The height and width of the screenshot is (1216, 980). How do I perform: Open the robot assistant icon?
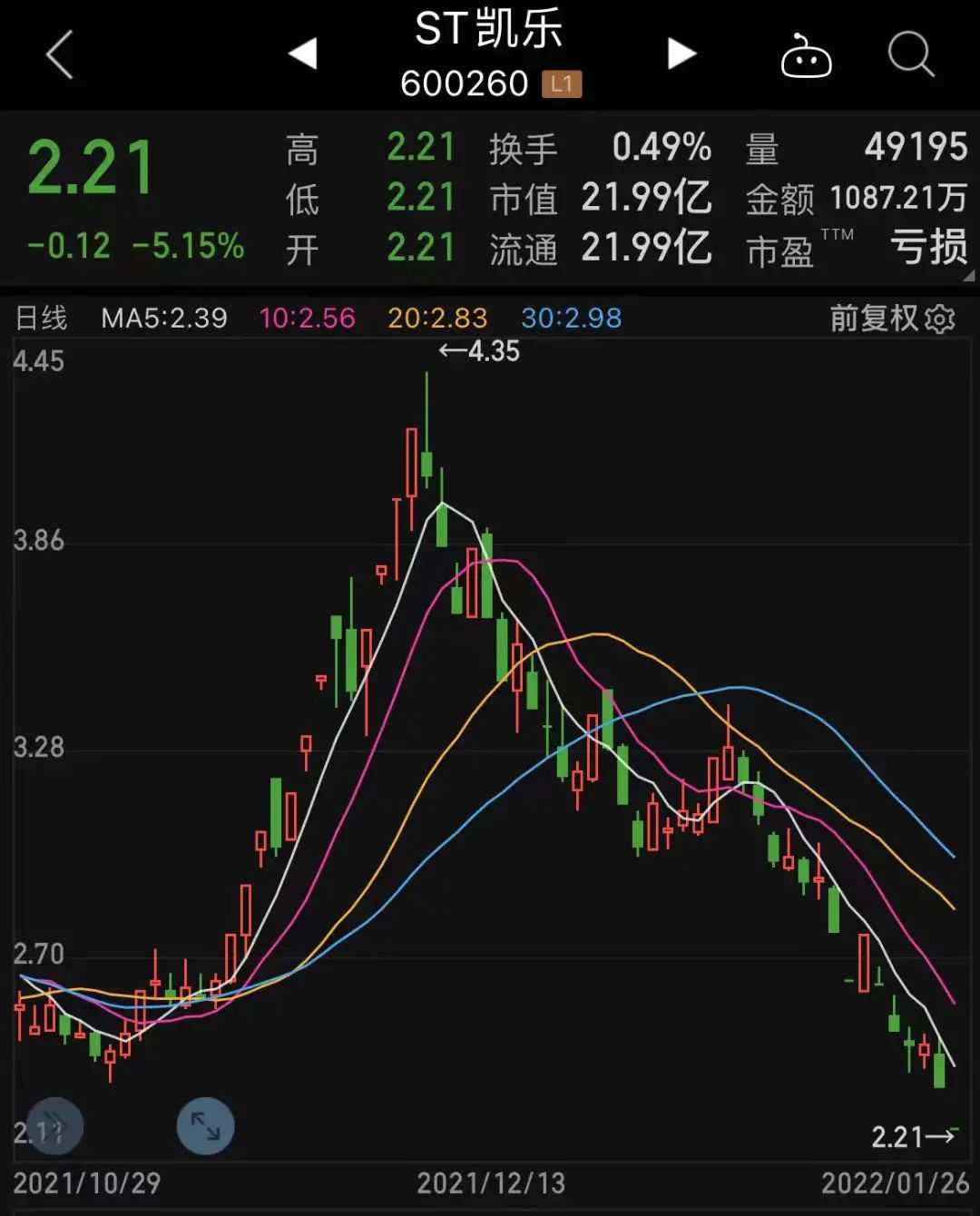click(x=806, y=56)
